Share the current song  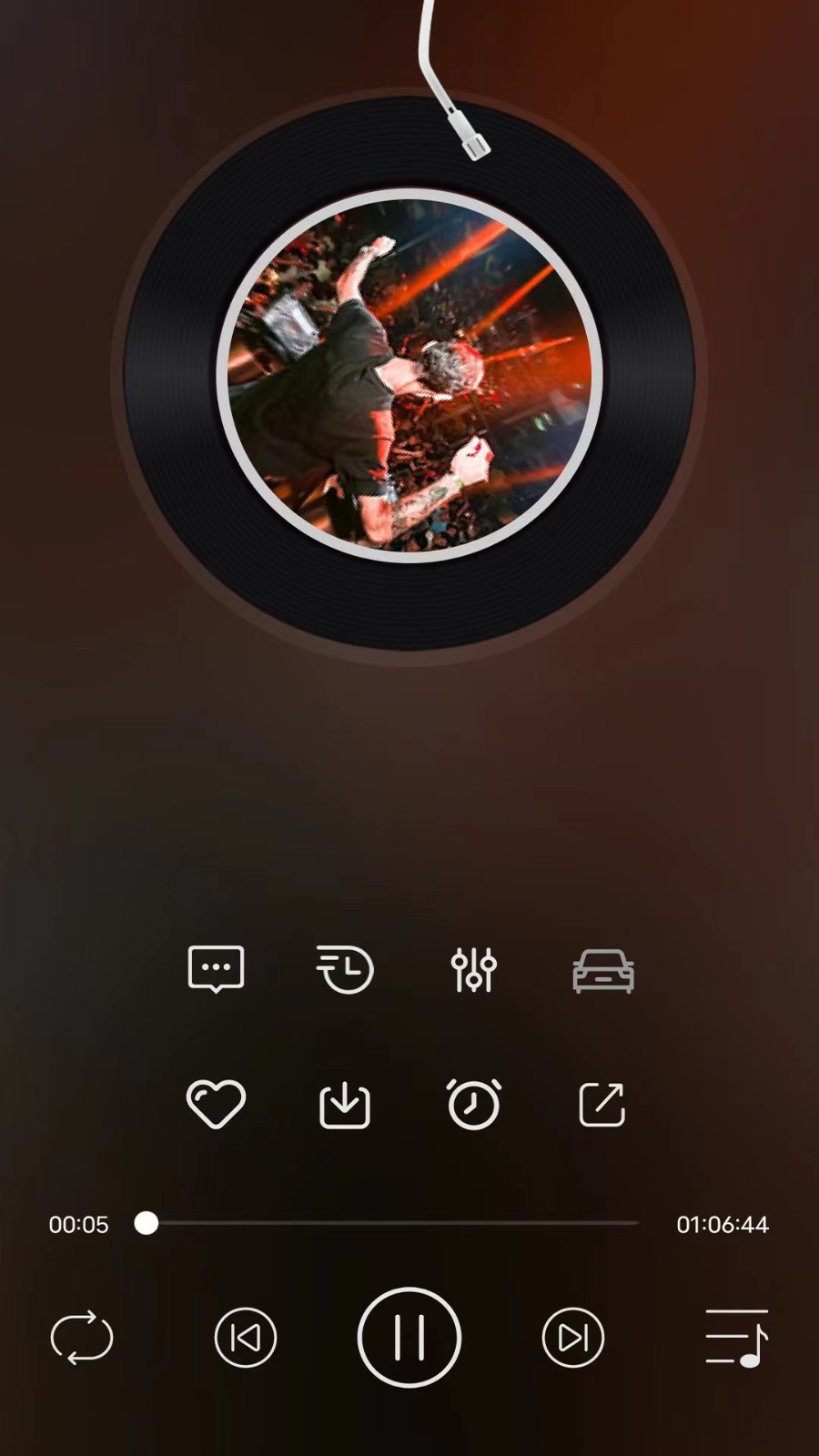(603, 1102)
